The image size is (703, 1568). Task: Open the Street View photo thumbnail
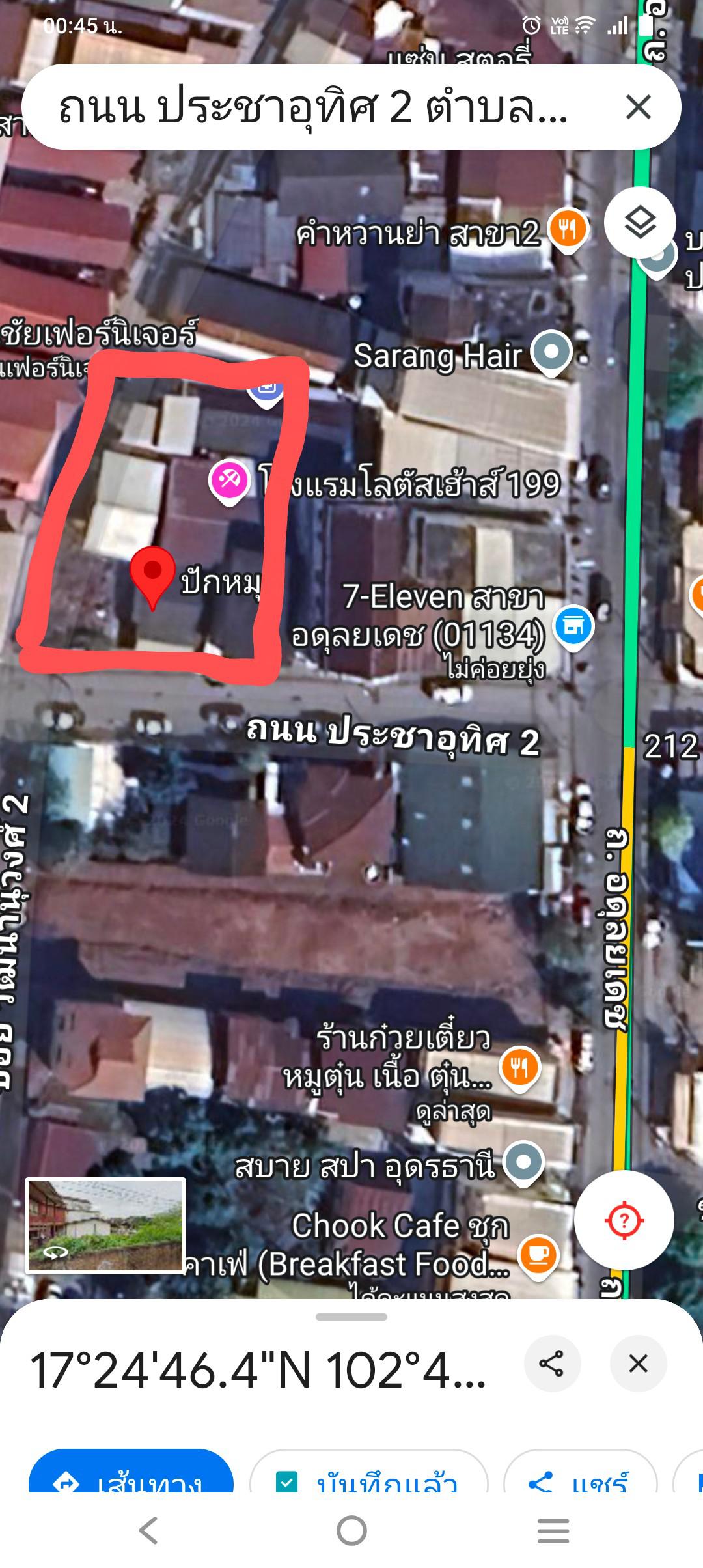click(x=105, y=1225)
